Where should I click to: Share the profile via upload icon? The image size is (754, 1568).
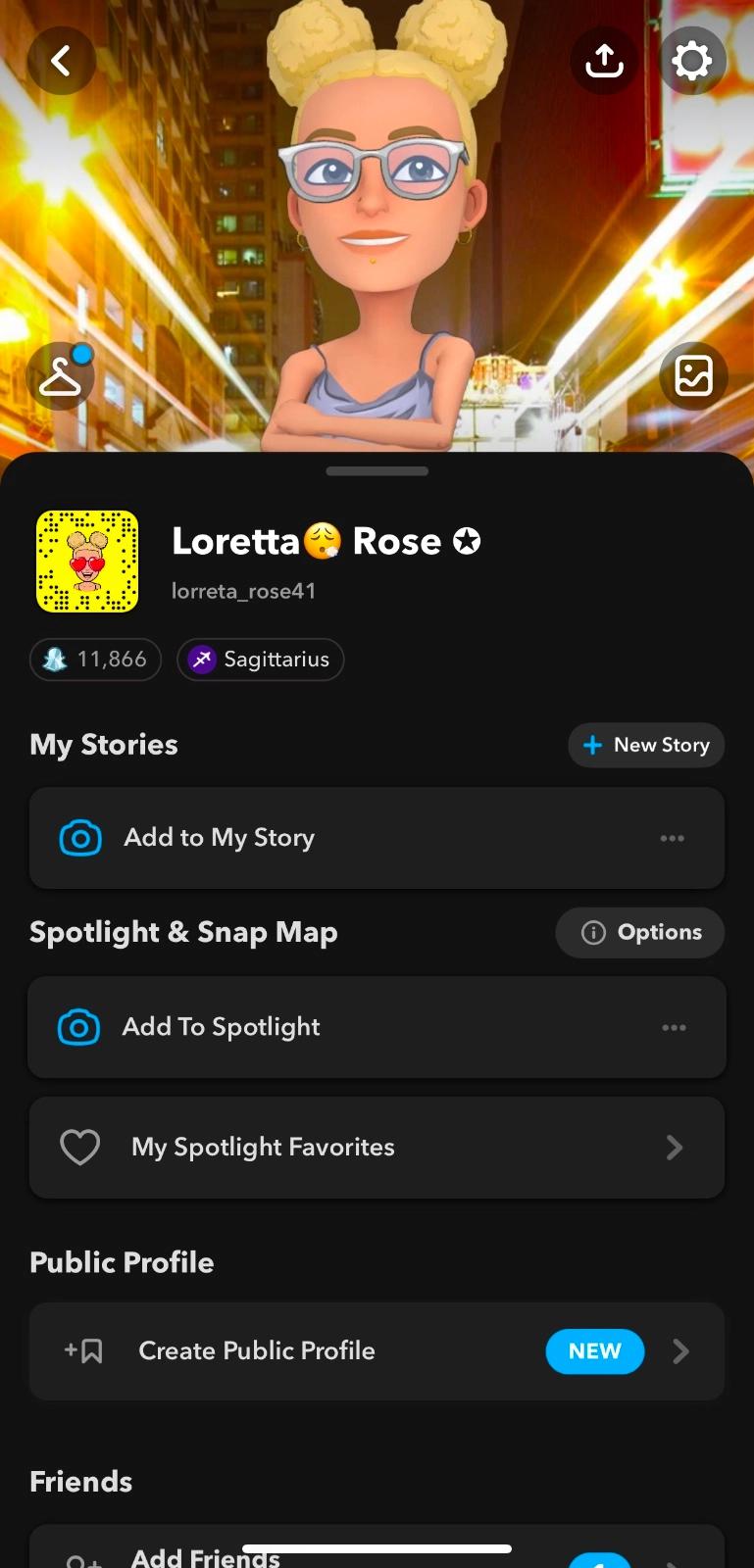(604, 61)
